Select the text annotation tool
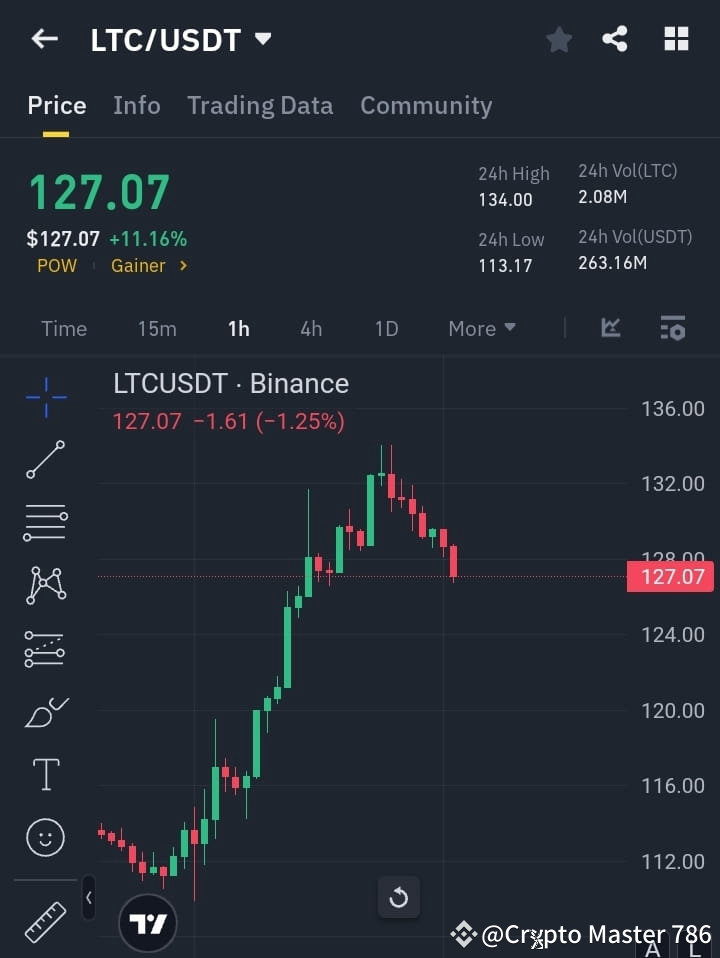720x958 pixels. [x=45, y=774]
